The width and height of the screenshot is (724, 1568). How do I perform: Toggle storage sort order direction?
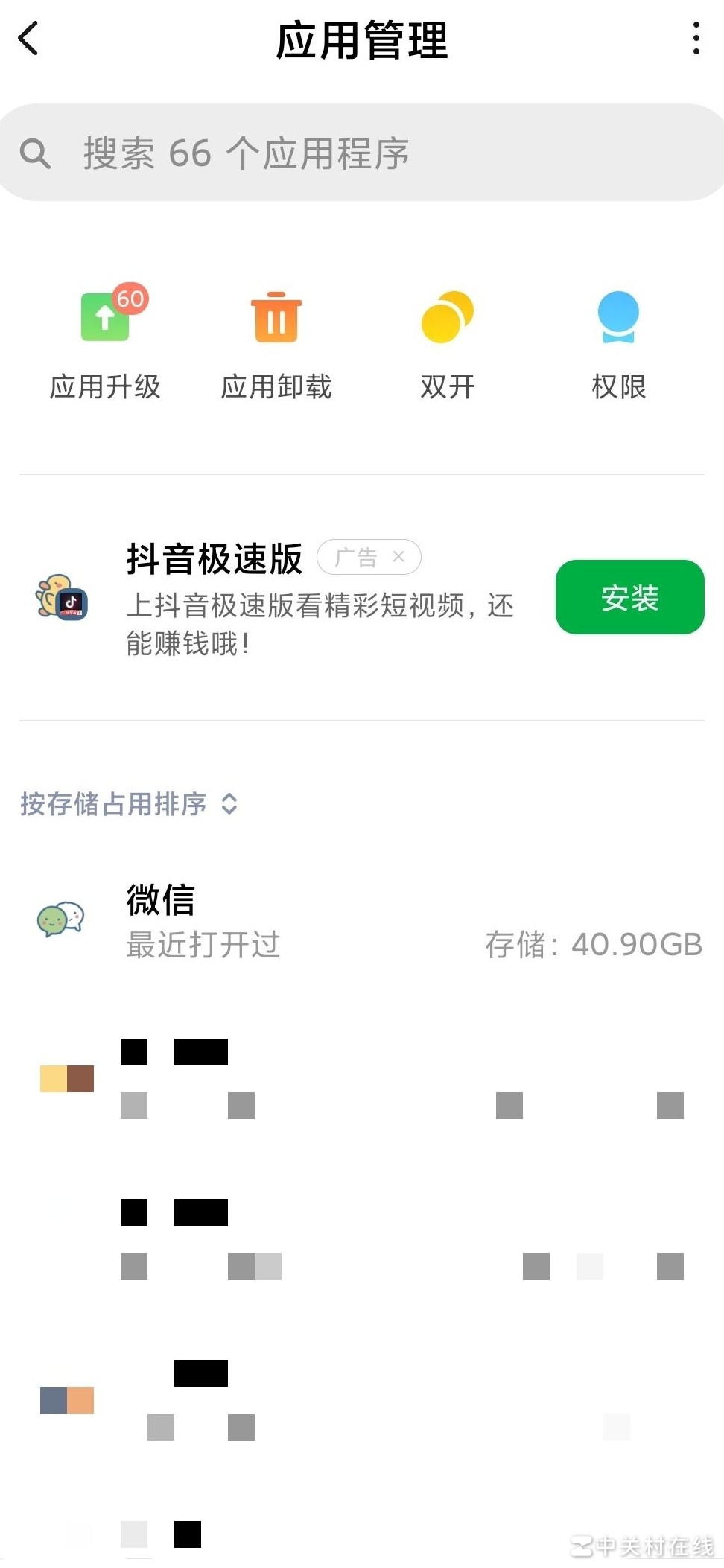(x=229, y=805)
